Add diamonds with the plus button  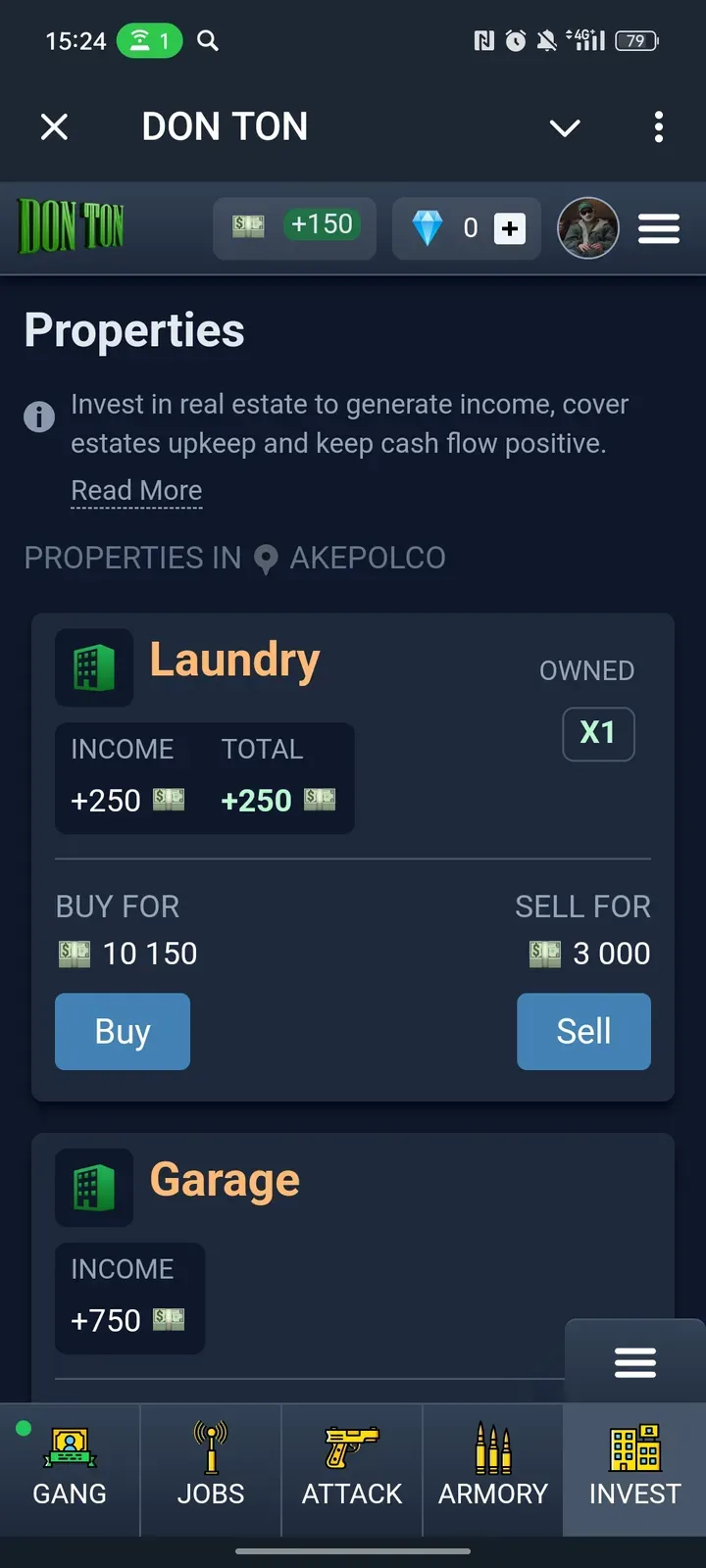[x=510, y=228]
